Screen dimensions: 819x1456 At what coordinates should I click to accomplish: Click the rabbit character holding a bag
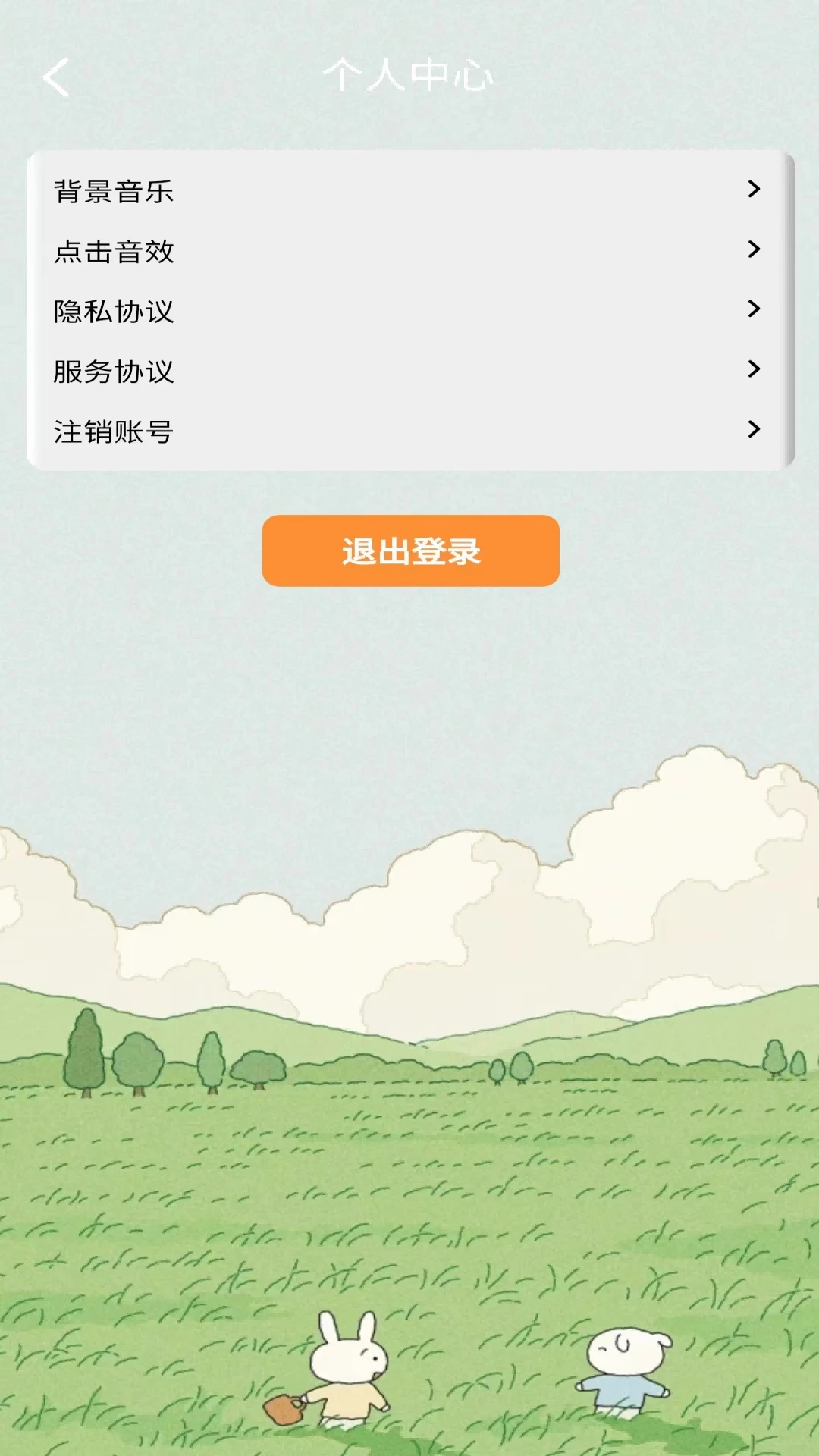tap(345, 1373)
